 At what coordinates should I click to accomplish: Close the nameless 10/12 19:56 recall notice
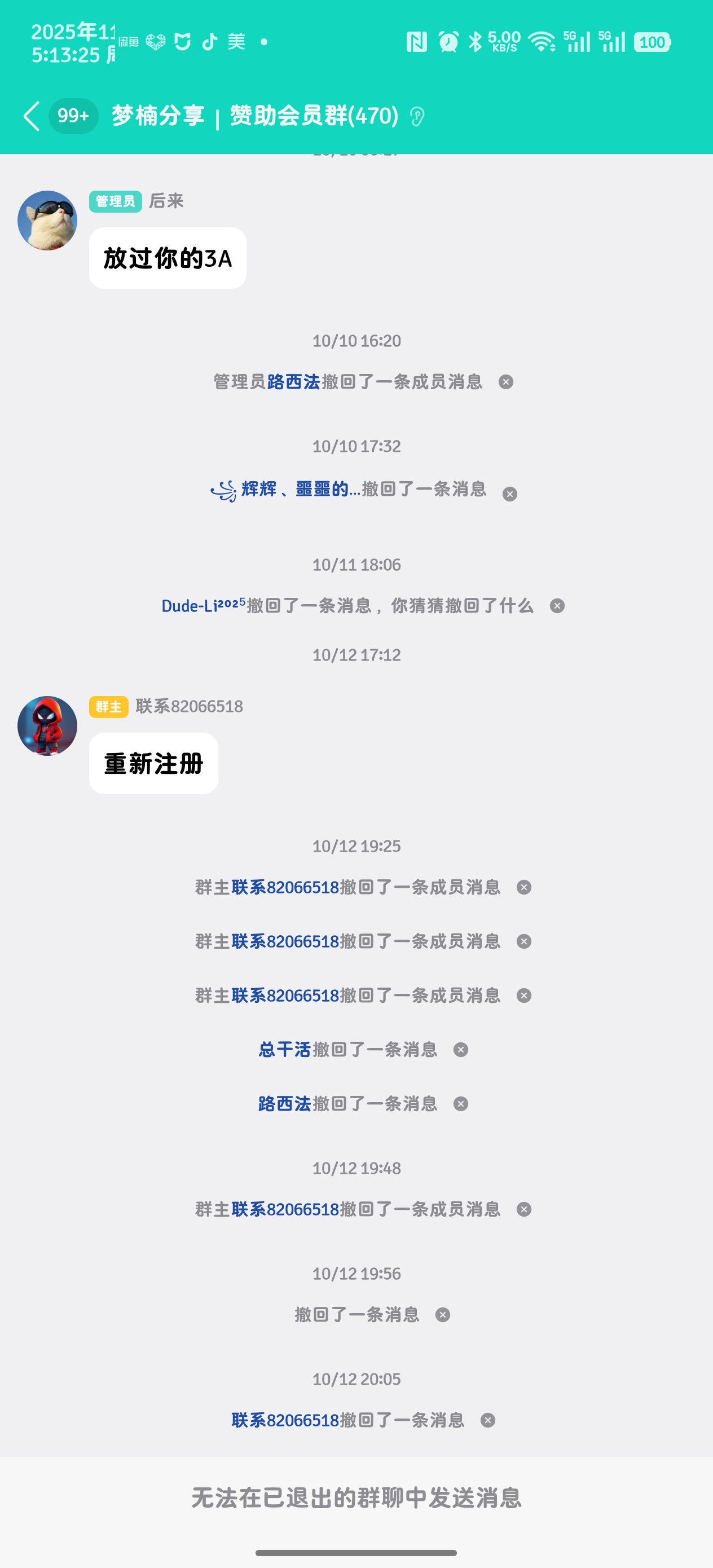click(443, 1315)
